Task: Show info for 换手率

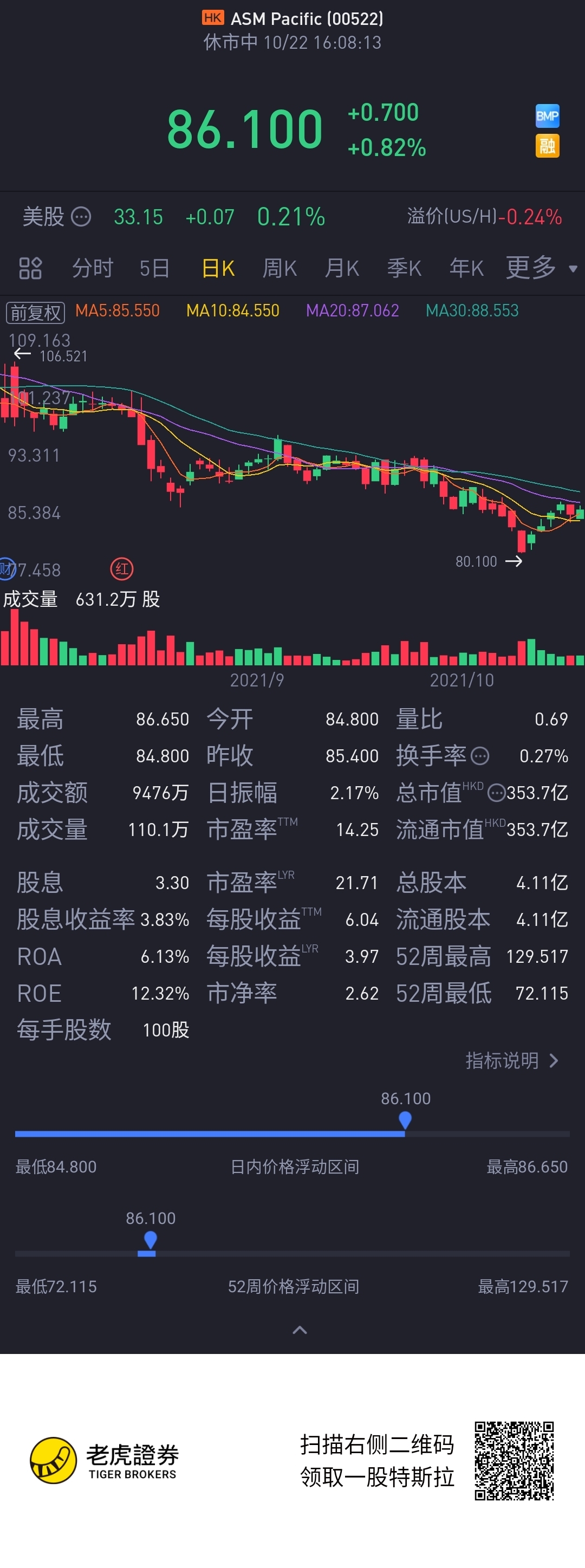Action: point(480,756)
